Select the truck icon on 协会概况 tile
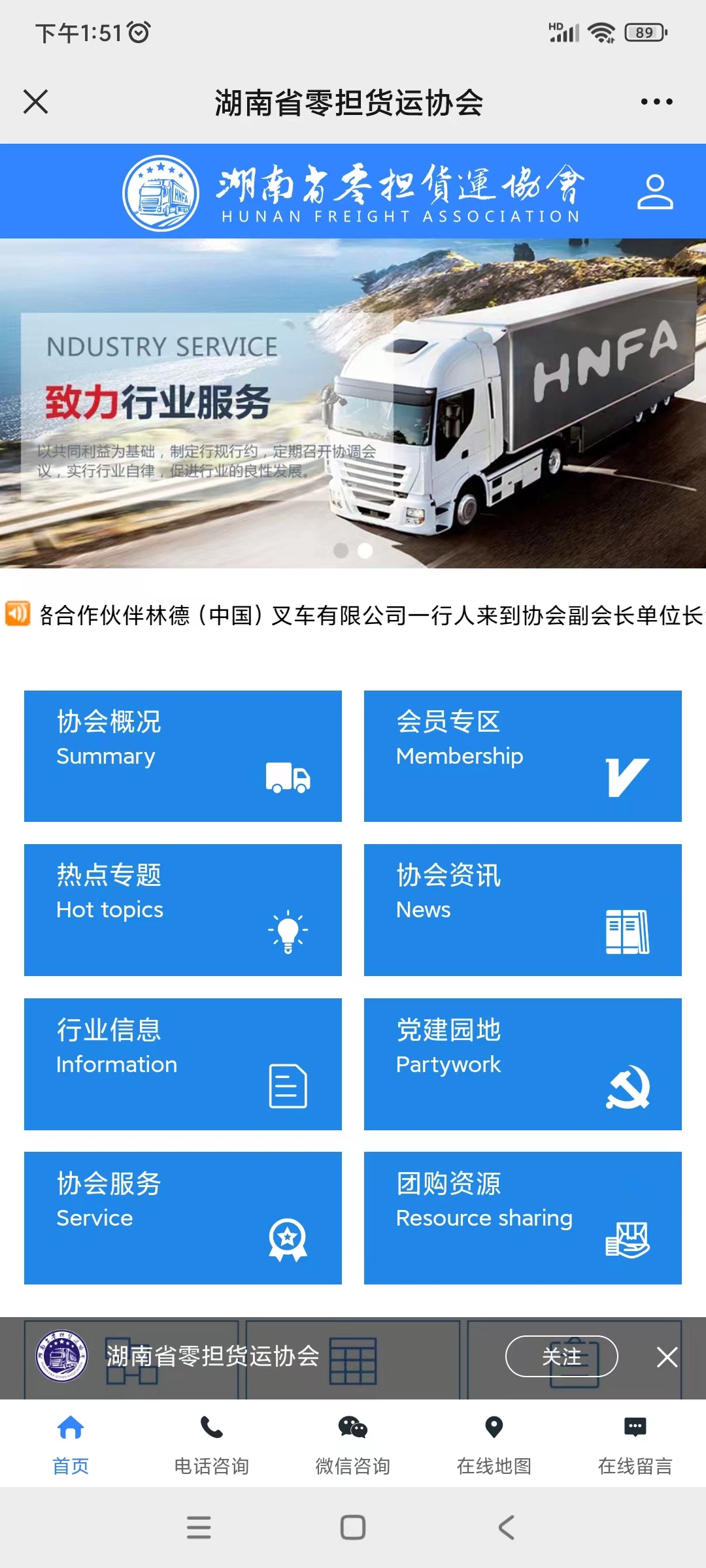This screenshot has height=1568, width=706. 290,778
